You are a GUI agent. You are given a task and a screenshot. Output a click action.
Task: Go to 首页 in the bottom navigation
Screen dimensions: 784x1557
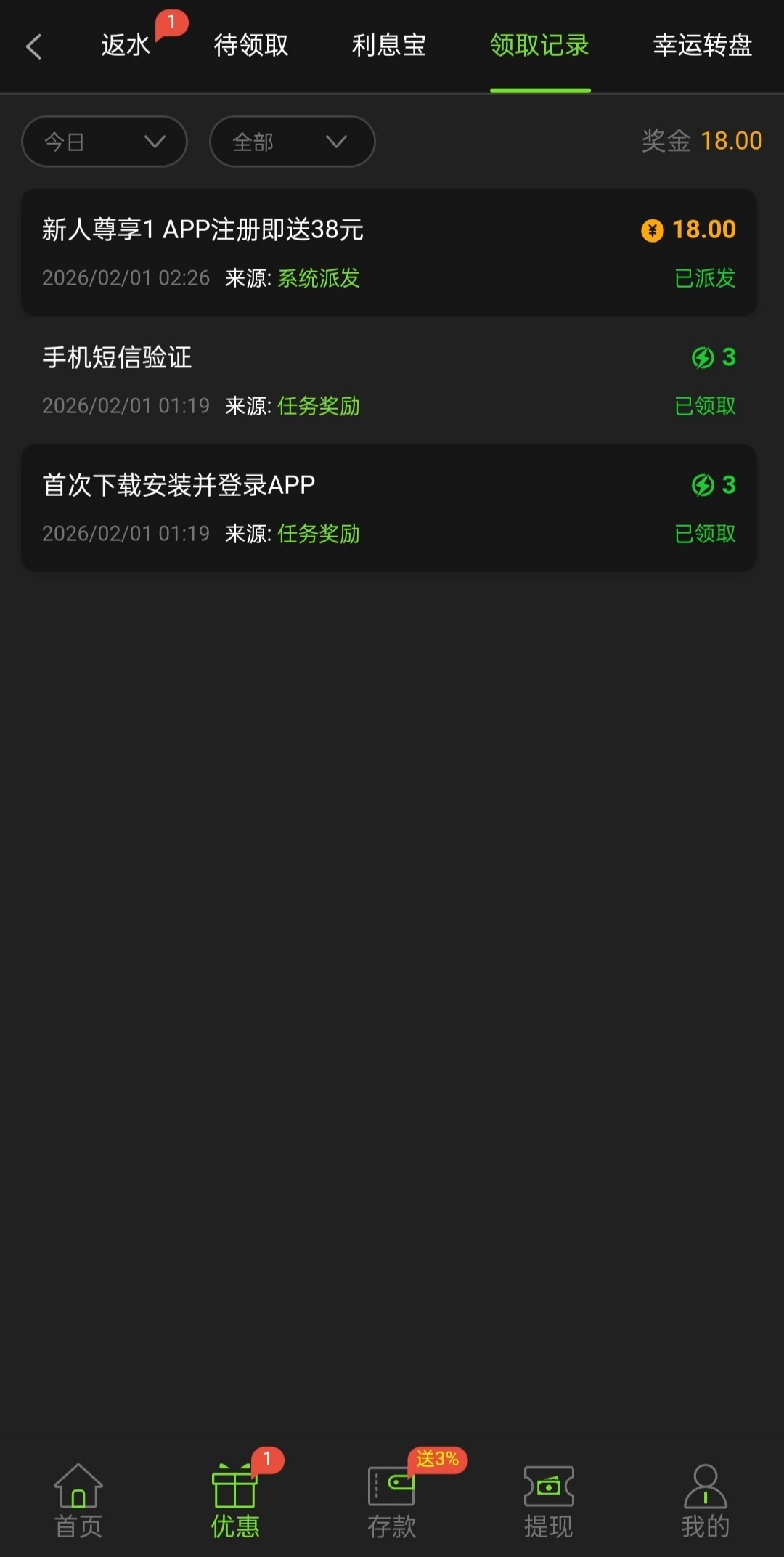tap(78, 1501)
